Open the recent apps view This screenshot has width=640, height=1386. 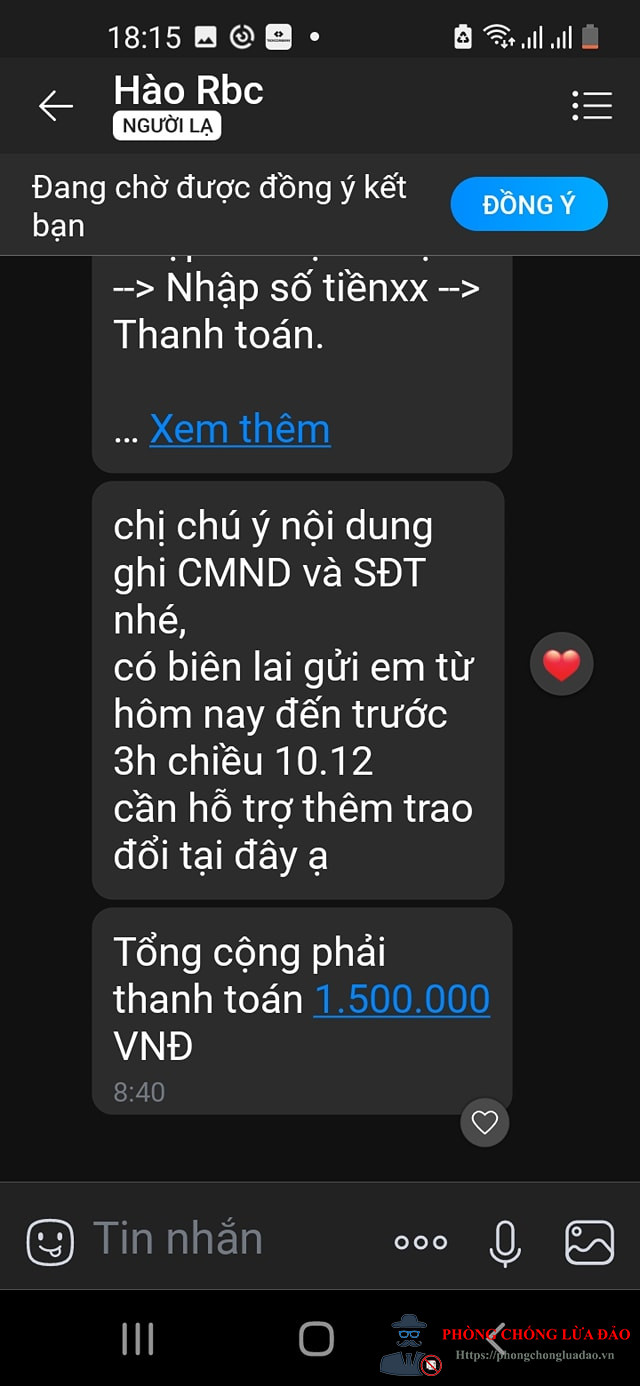pos(137,1338)
